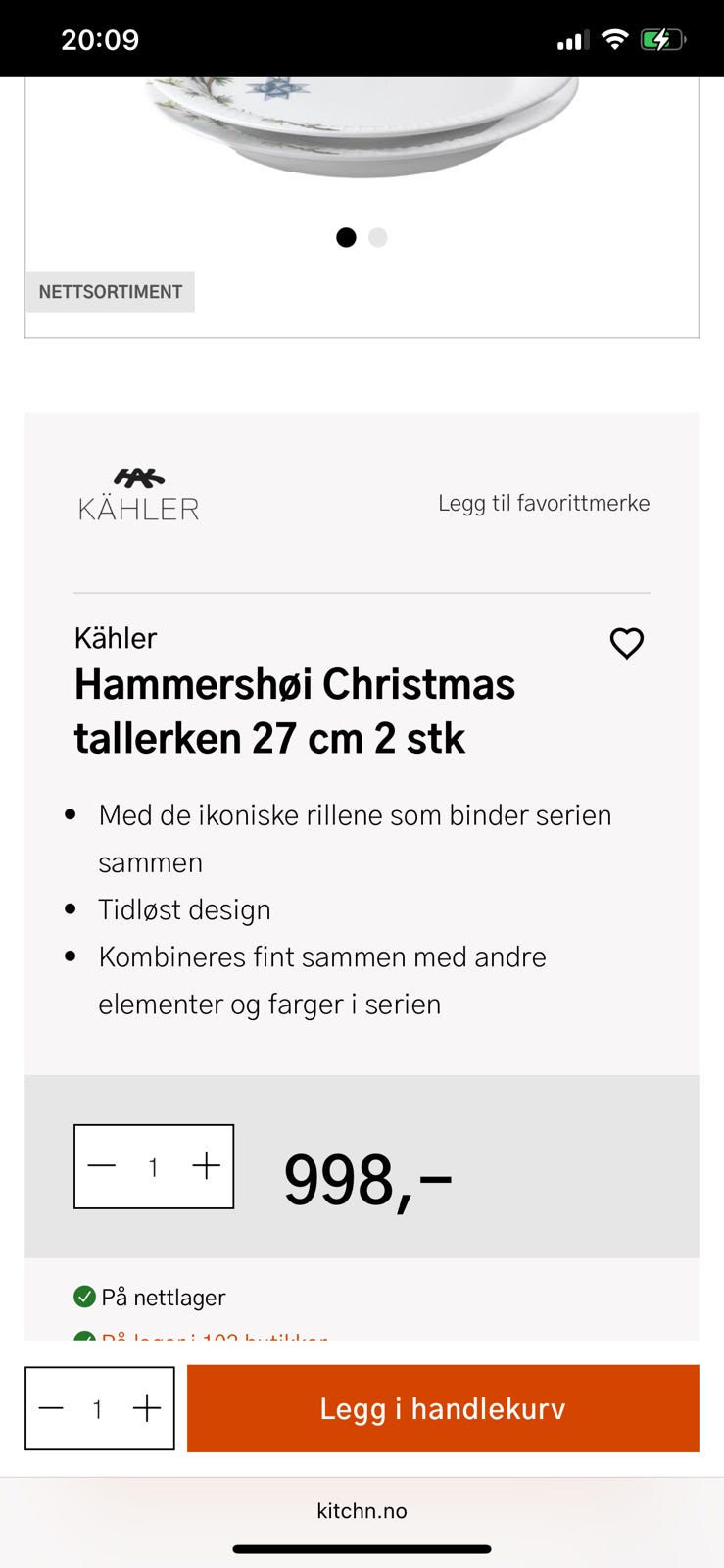Tap the Wi-Fi icon in status bar
This screenshot has height=1568, width=724.
click(615, 38)
